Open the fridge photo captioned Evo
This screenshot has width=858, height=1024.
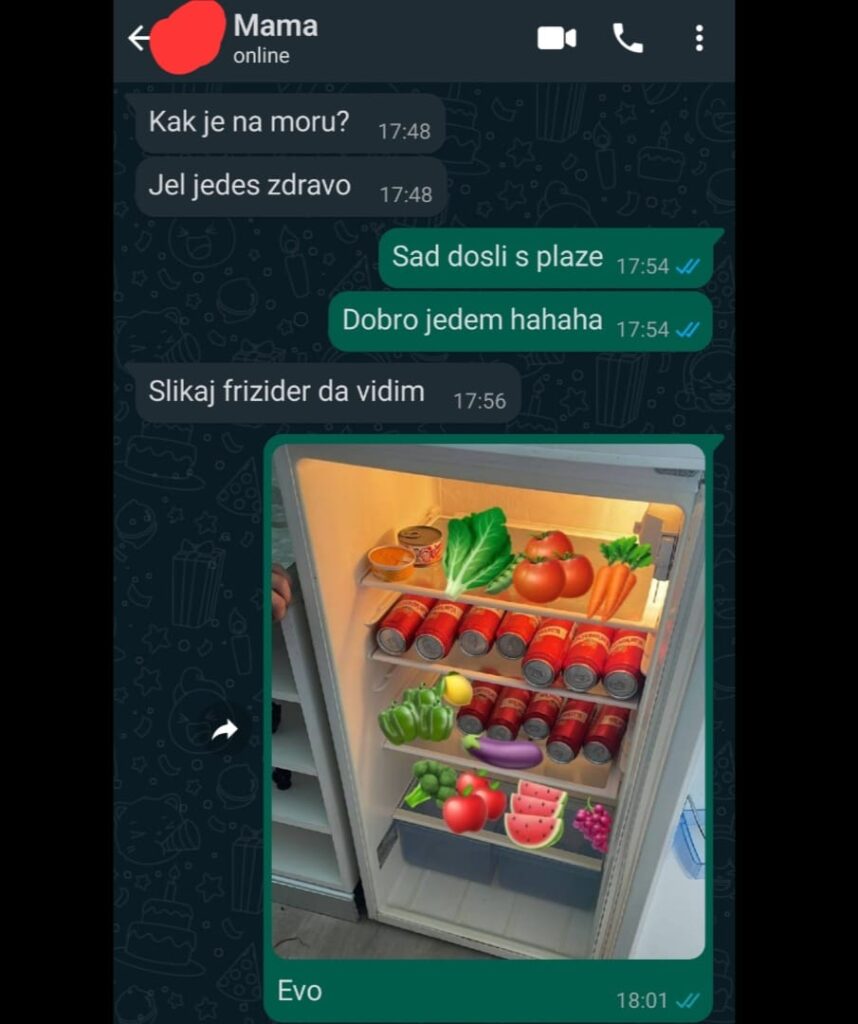click(x=490, y=700)
